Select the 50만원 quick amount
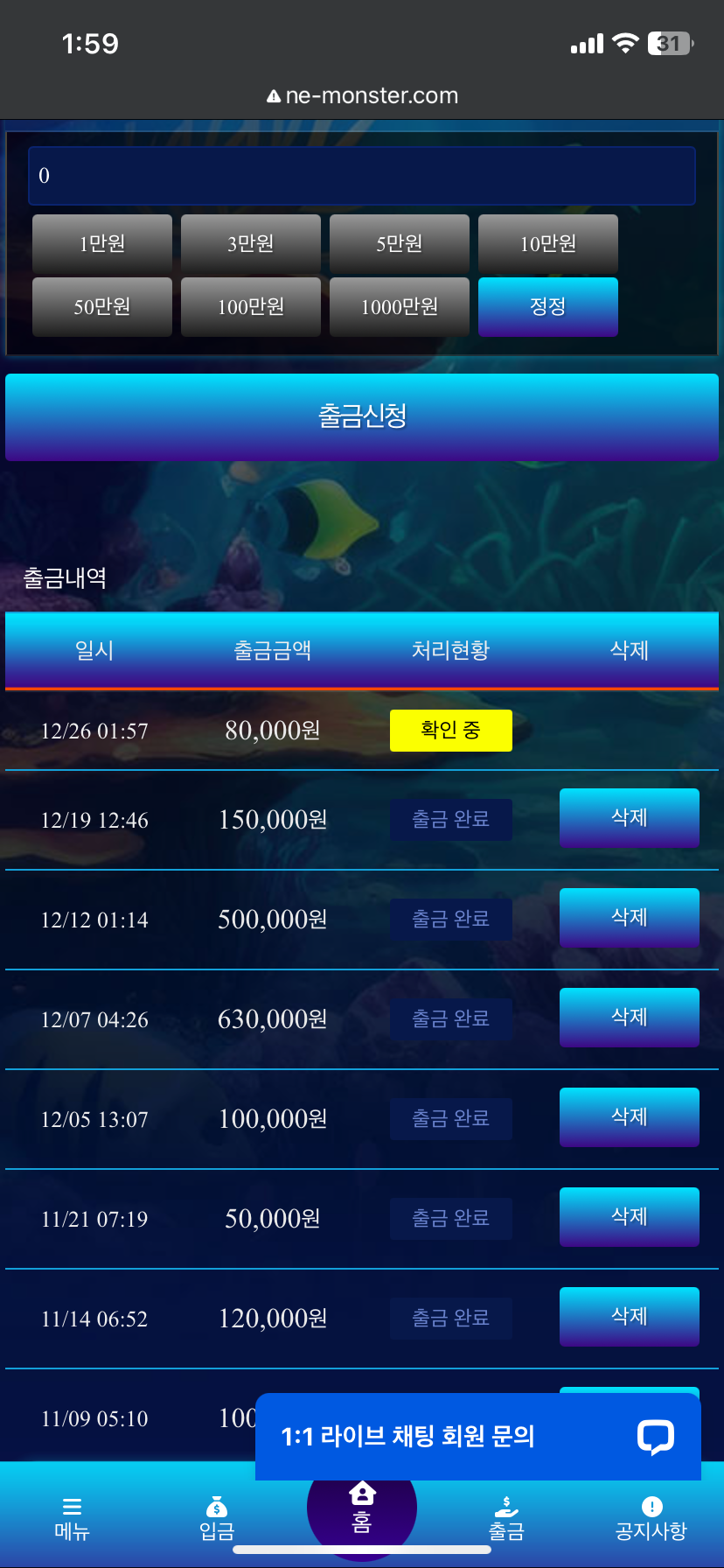Image resolution: width=724 pixels, height=1568 pixels. point(102,306)
